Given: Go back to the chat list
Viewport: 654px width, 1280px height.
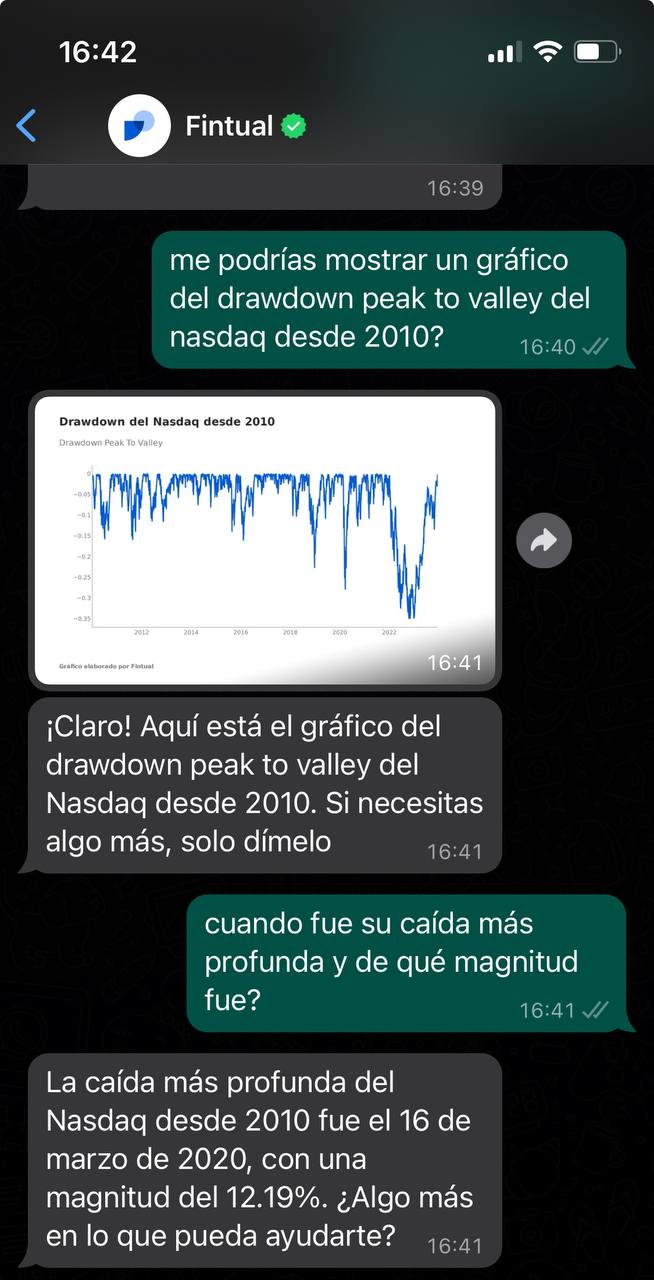Looking at the screenshot, I should click(27, 126).
